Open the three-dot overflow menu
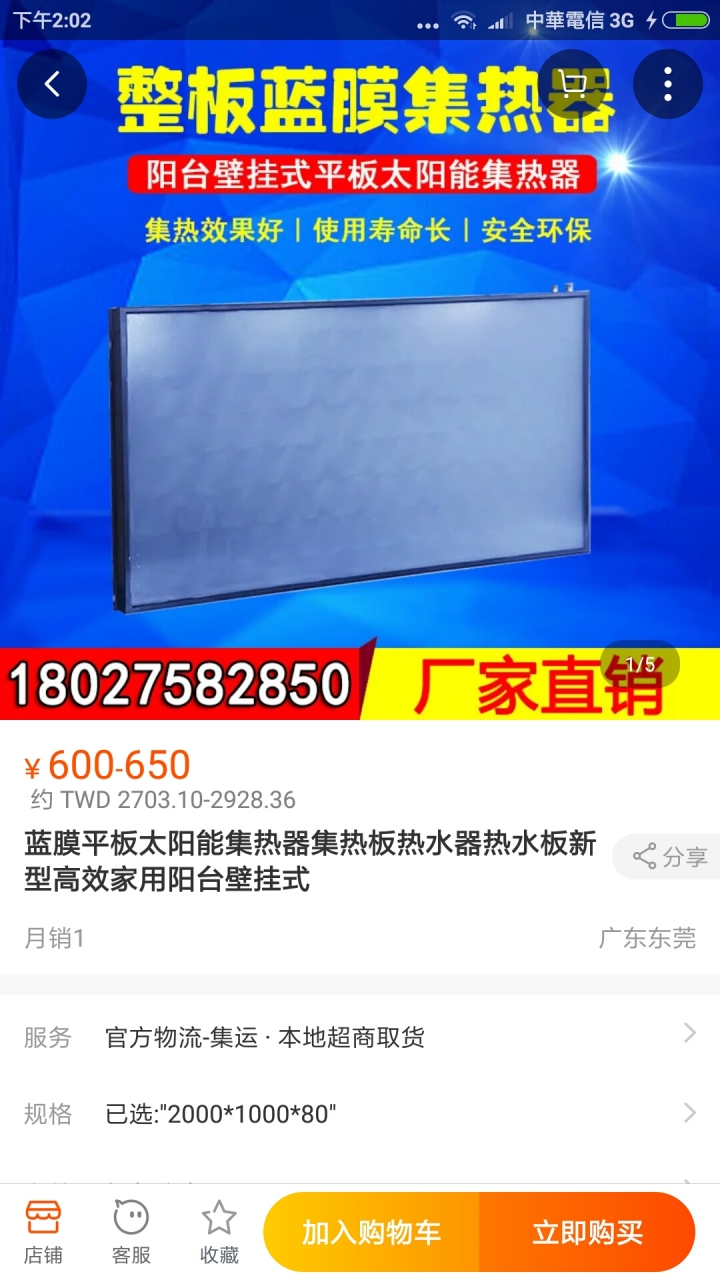The image size is (720, 1280). [x=667, y=85]
